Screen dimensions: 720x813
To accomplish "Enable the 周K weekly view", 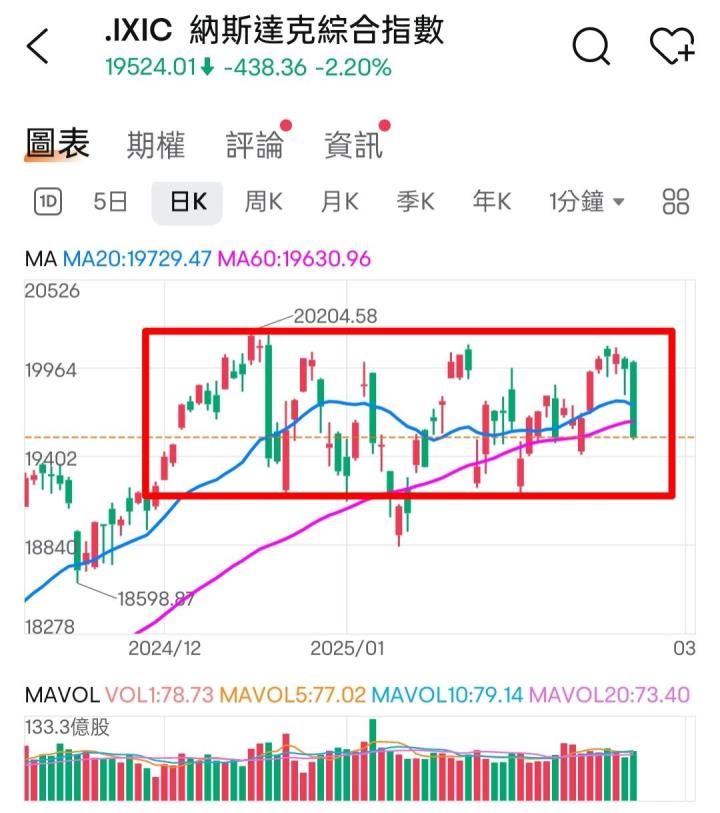I will [263, 201].
